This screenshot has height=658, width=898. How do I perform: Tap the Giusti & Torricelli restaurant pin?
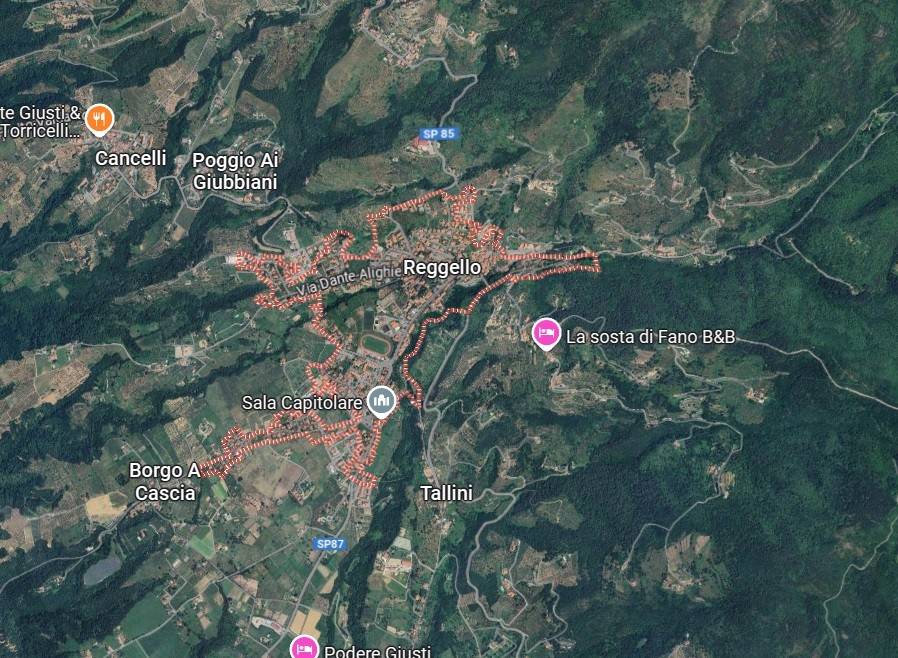point(98,119)
